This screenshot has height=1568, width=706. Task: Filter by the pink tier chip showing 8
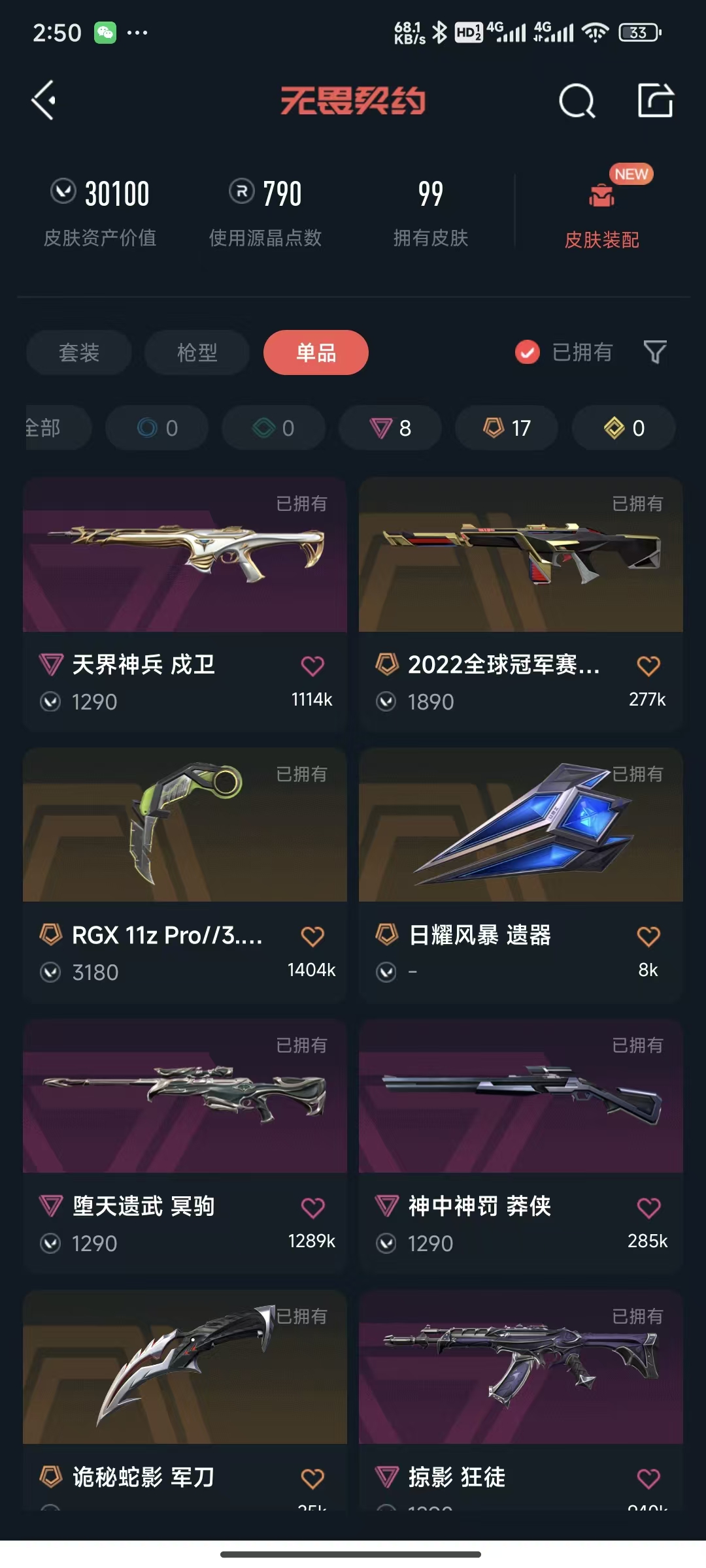click(390, 428)
